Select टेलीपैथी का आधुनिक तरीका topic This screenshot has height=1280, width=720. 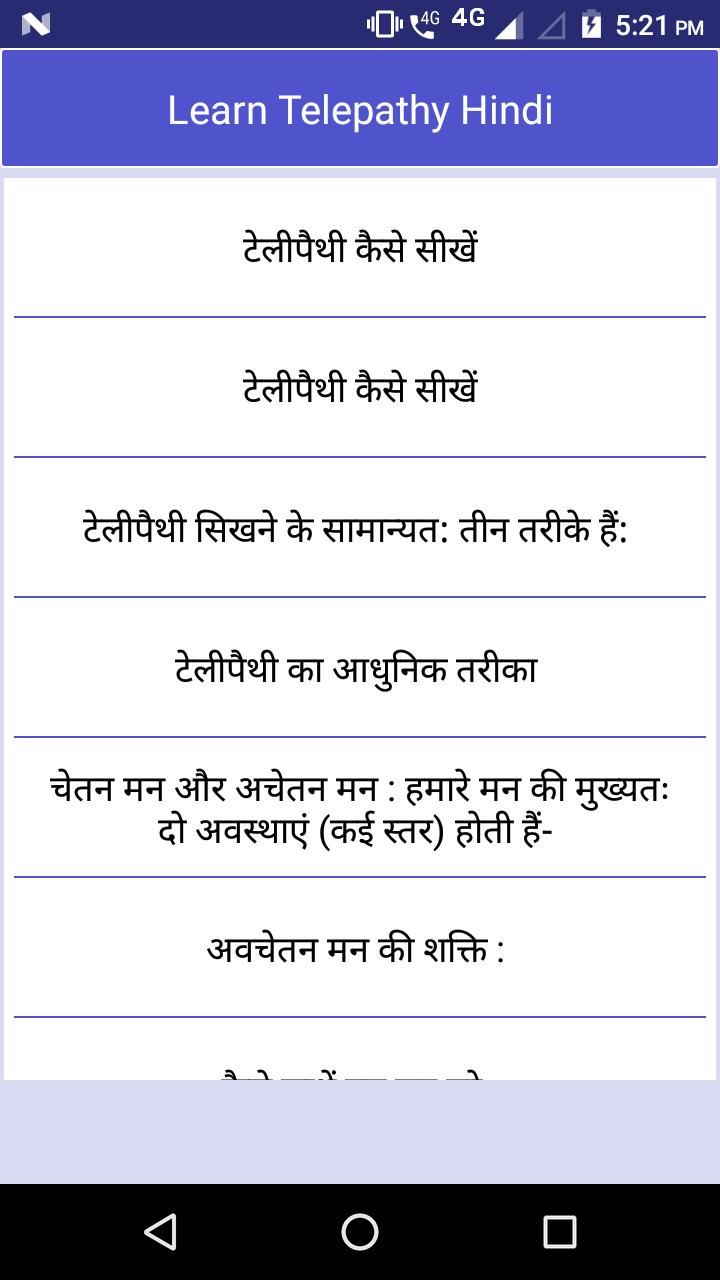tap(360, 668)
